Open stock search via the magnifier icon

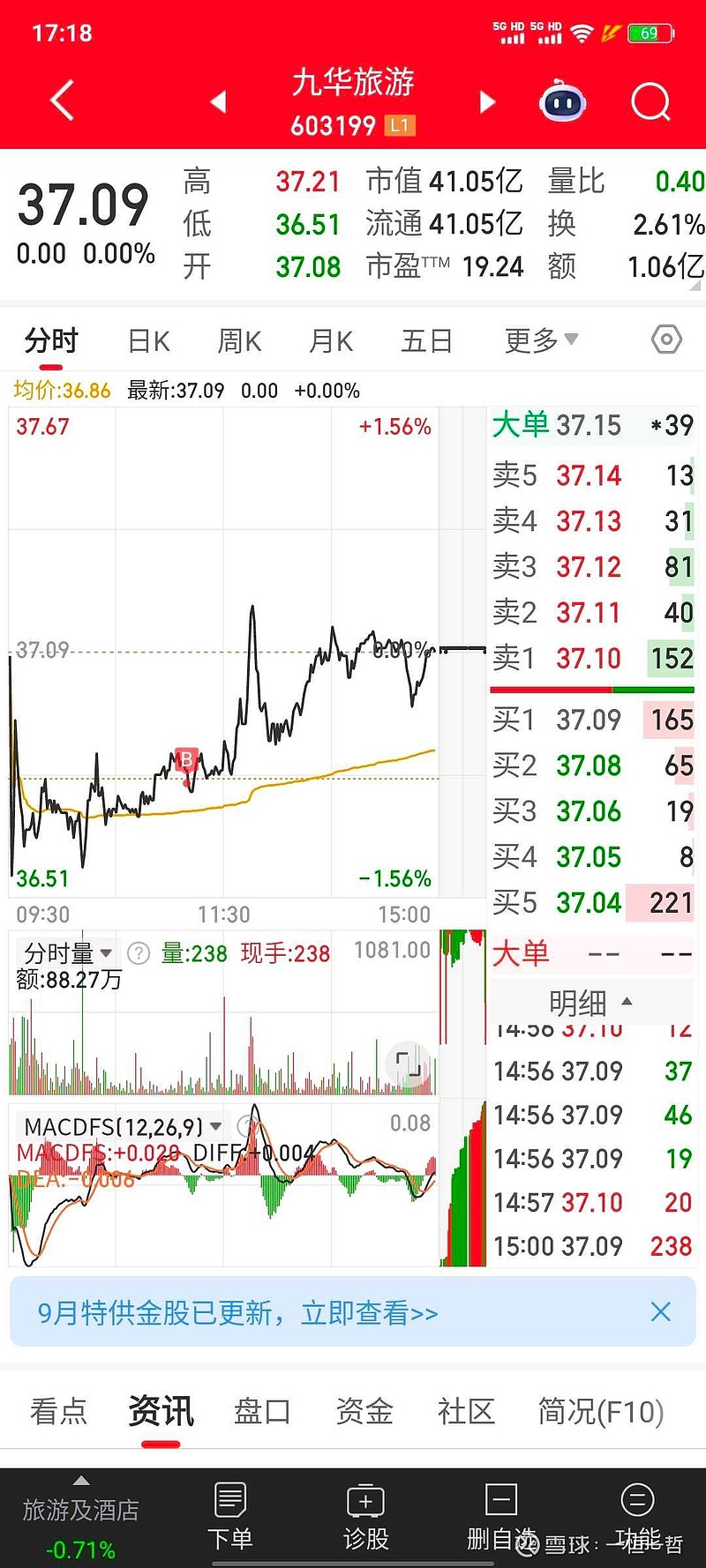click(650, 102)
